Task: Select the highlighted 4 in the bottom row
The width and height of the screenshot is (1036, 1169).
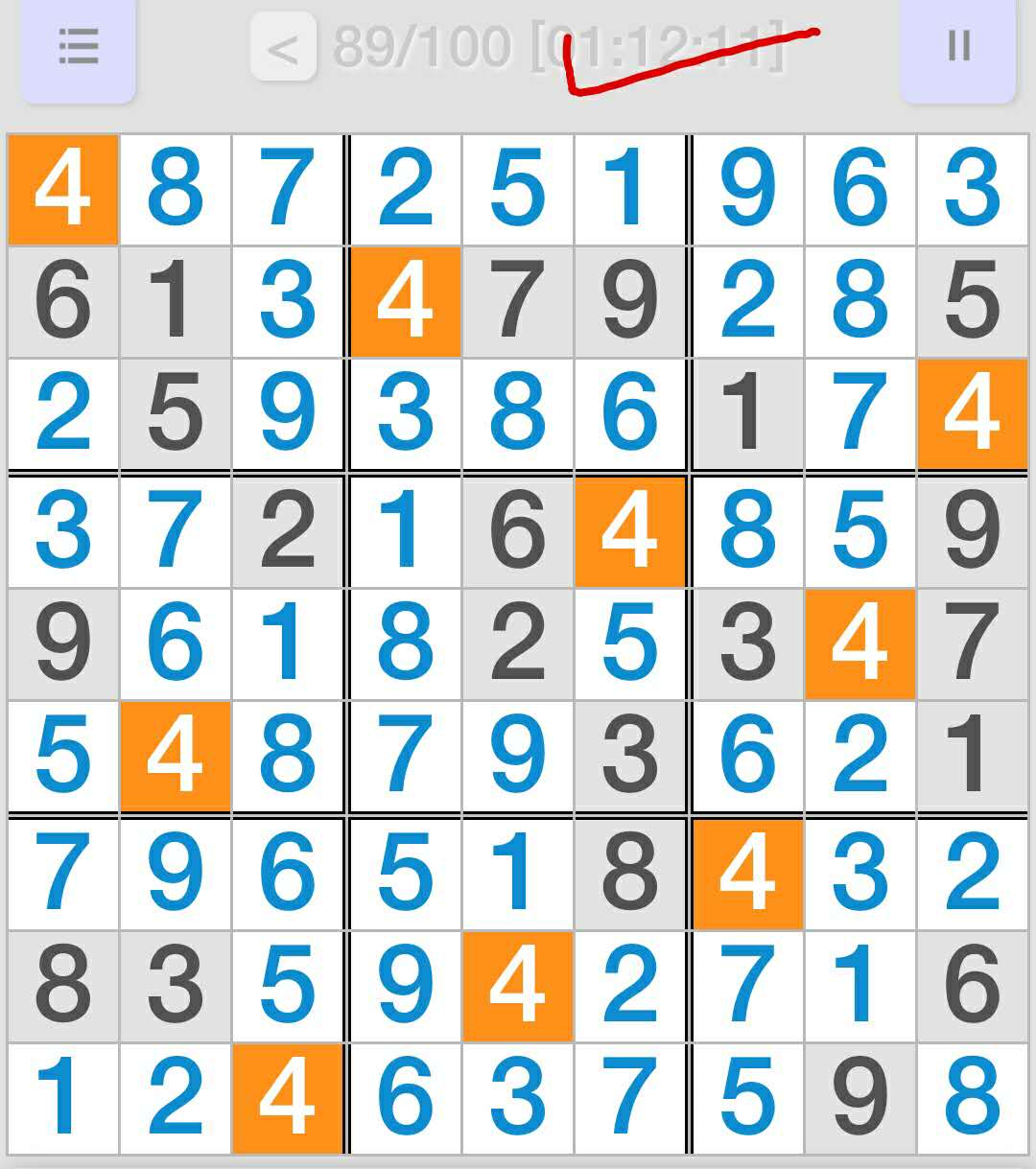Action: tap(288, 1097)
